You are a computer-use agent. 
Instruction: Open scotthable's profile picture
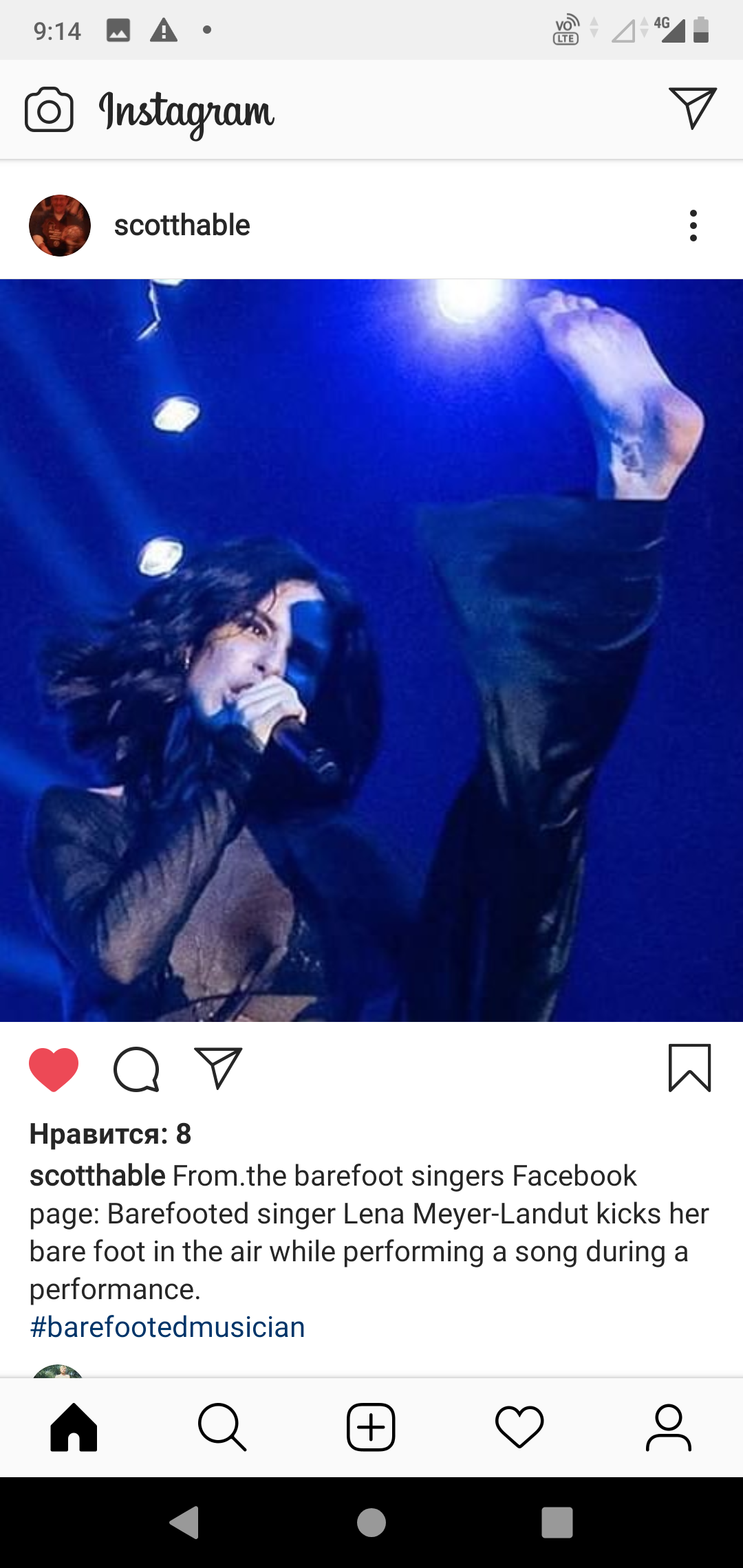tap(60, 226)
